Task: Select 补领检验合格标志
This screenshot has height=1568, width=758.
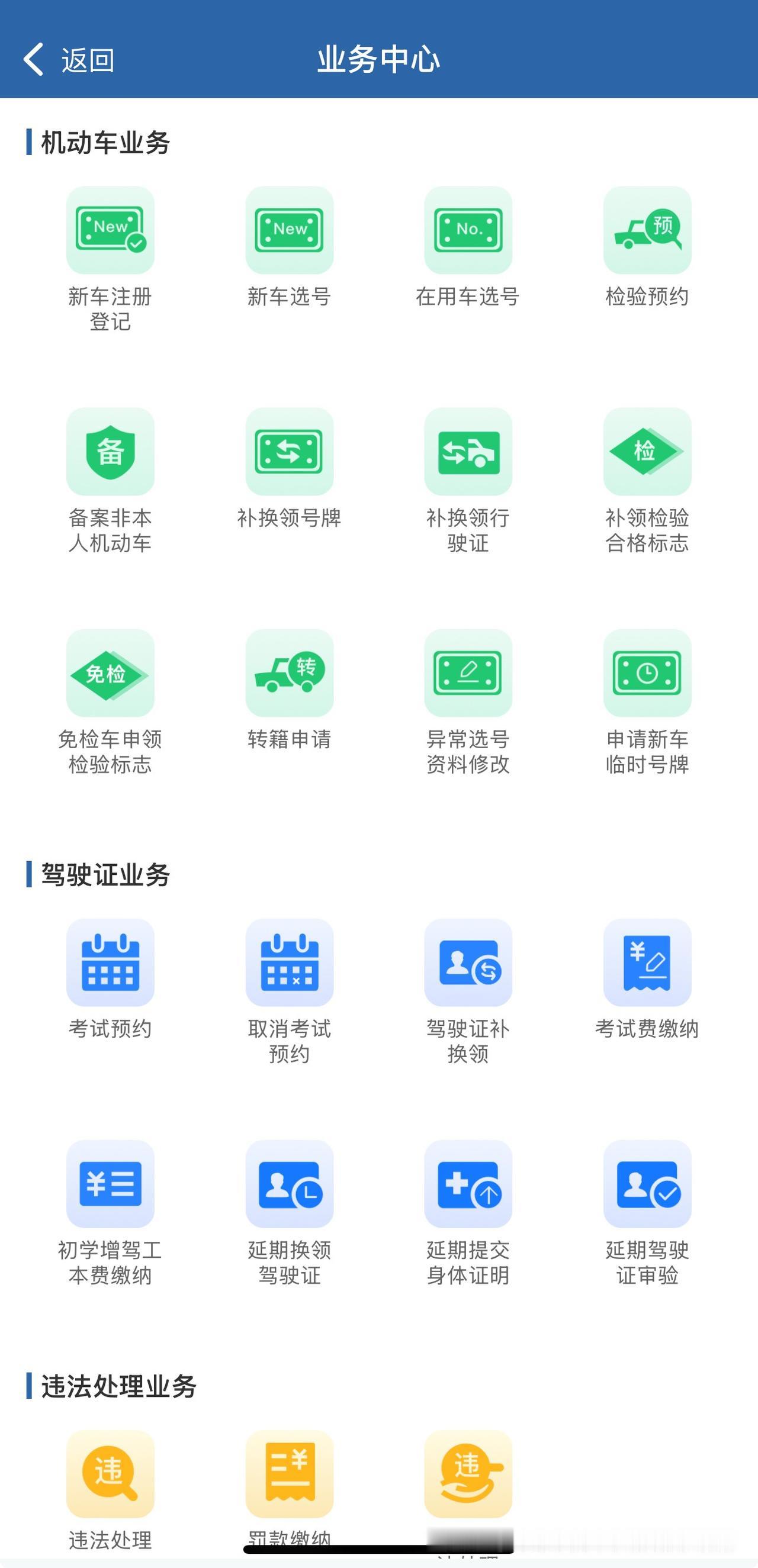Action: click(647, 452)
